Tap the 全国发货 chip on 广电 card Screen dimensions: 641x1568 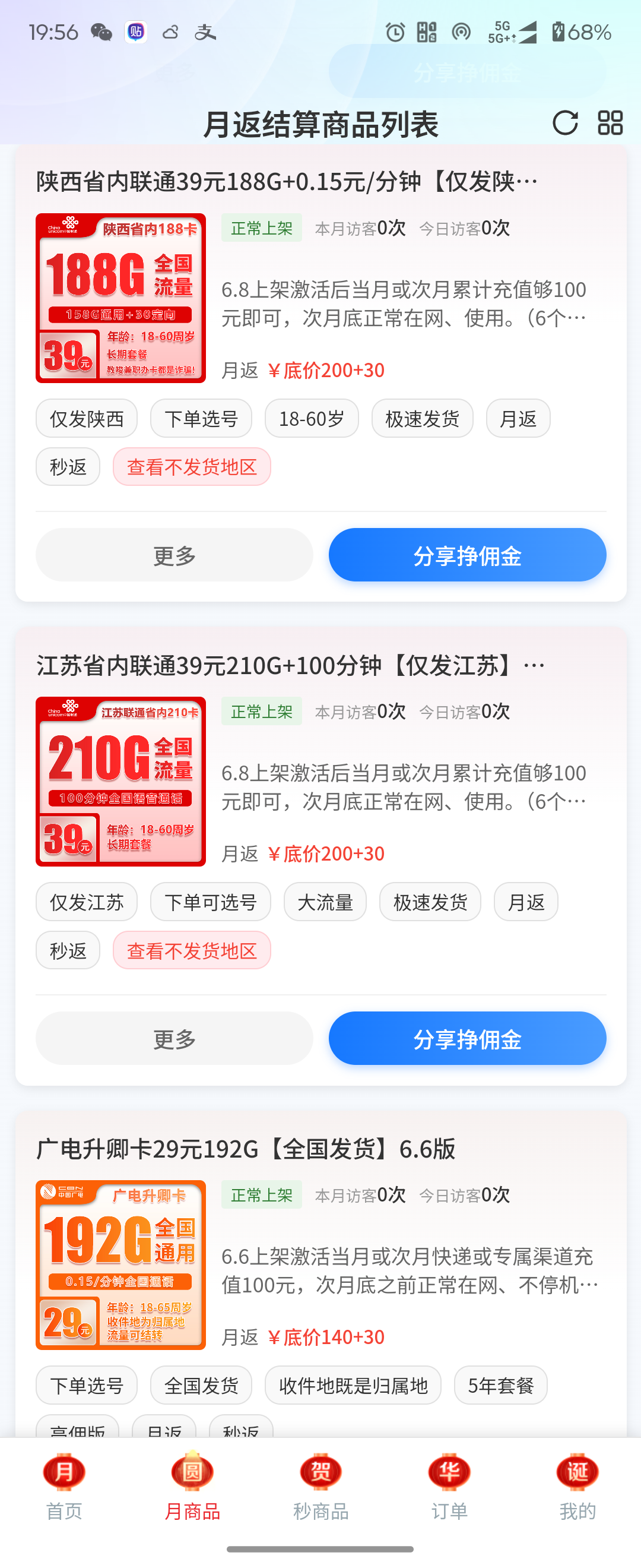pyautogui.click(x=201, y=1386)
